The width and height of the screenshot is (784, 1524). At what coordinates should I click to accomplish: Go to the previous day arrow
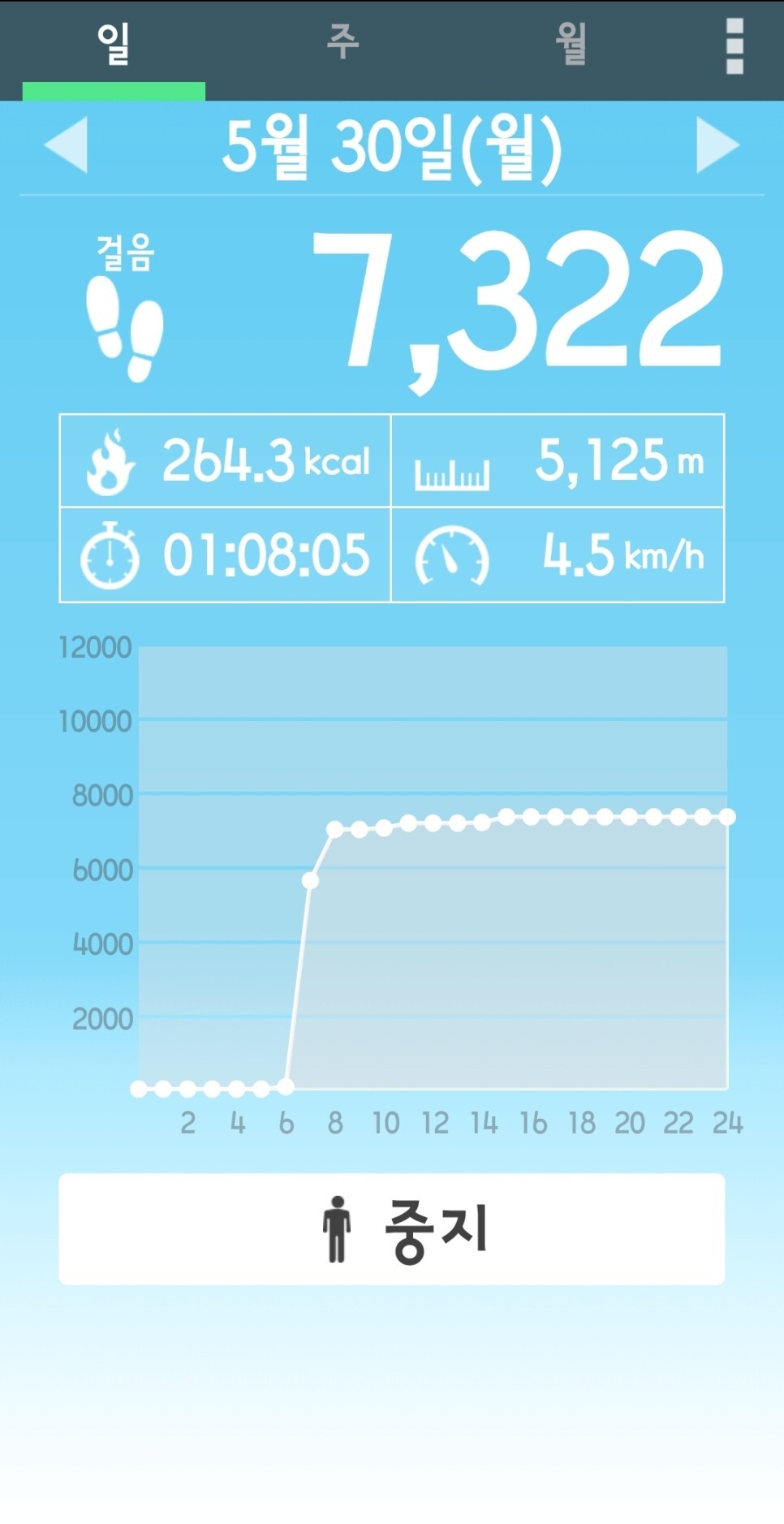[x=66, y=145]
